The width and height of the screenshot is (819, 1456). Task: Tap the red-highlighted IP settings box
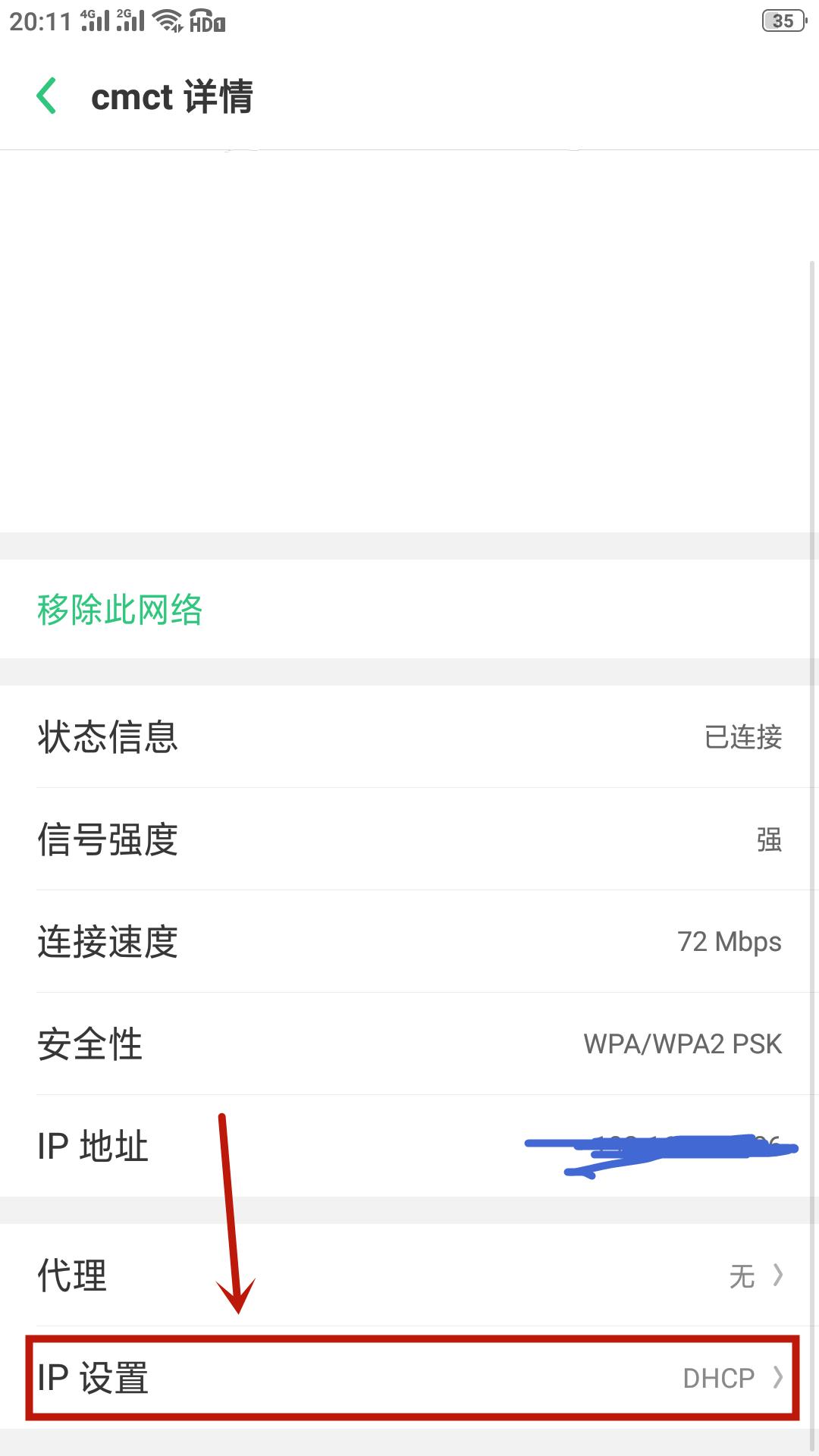click(x=409, y=1376)
